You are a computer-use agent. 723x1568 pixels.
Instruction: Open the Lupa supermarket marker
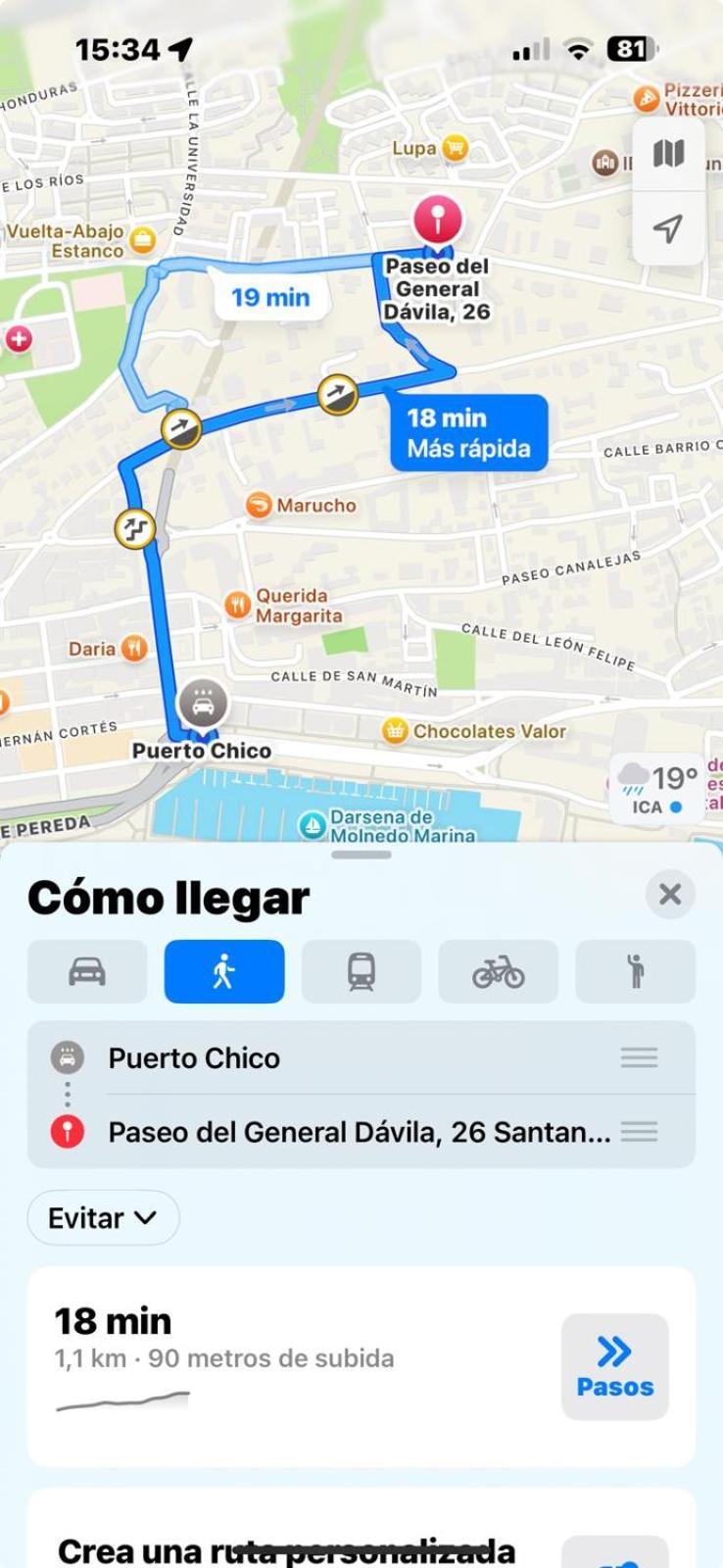[455, 149]
